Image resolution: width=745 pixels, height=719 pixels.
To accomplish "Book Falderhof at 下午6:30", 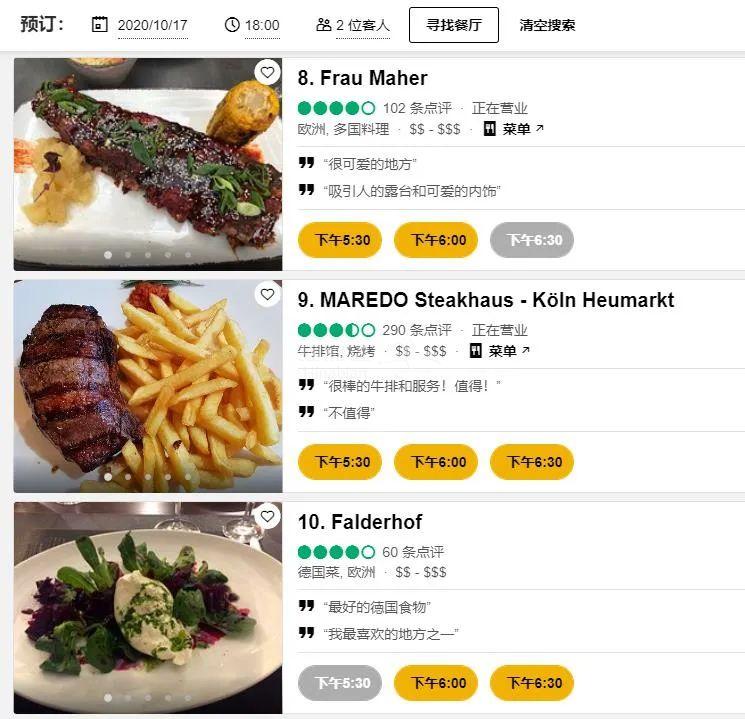I will (534, 684).
